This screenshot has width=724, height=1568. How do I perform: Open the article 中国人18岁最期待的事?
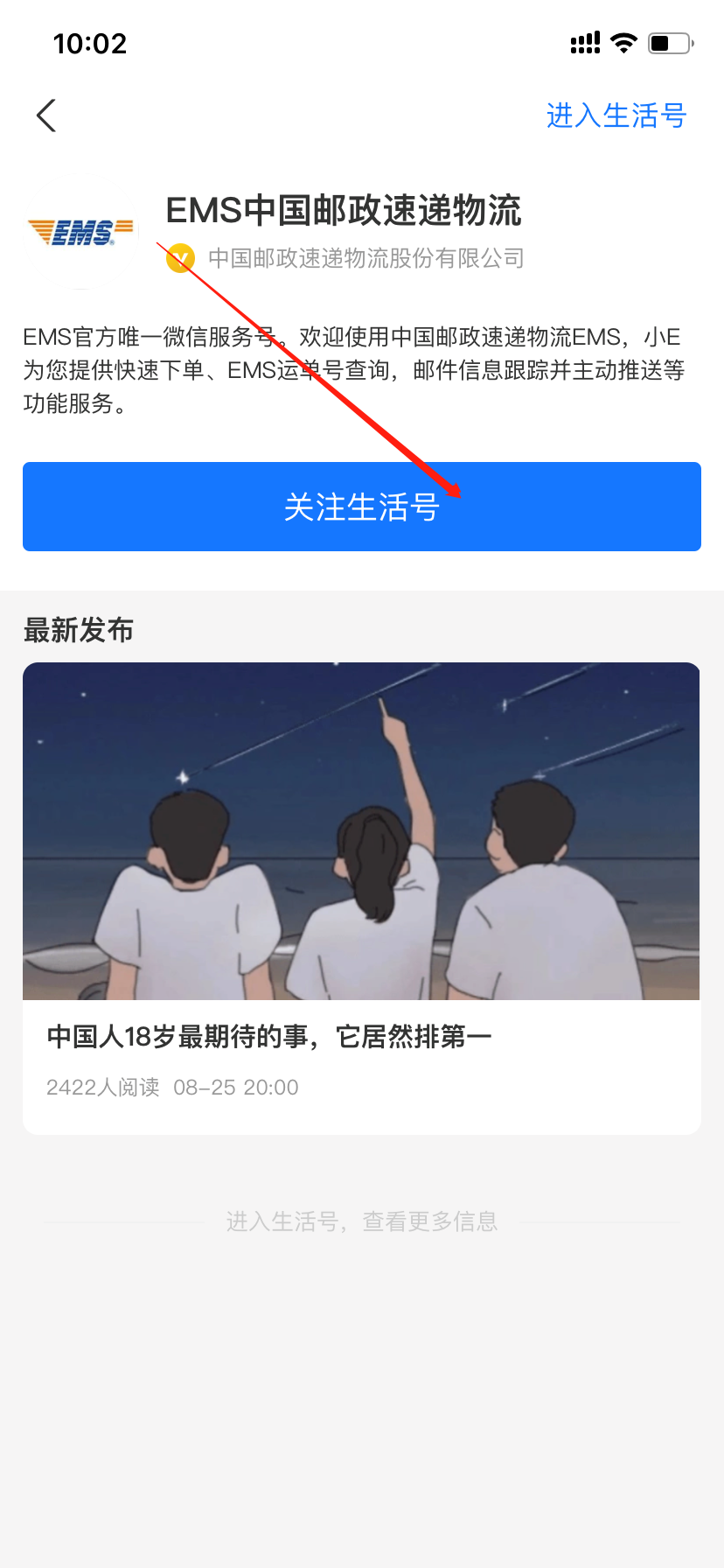pos(362,899)
